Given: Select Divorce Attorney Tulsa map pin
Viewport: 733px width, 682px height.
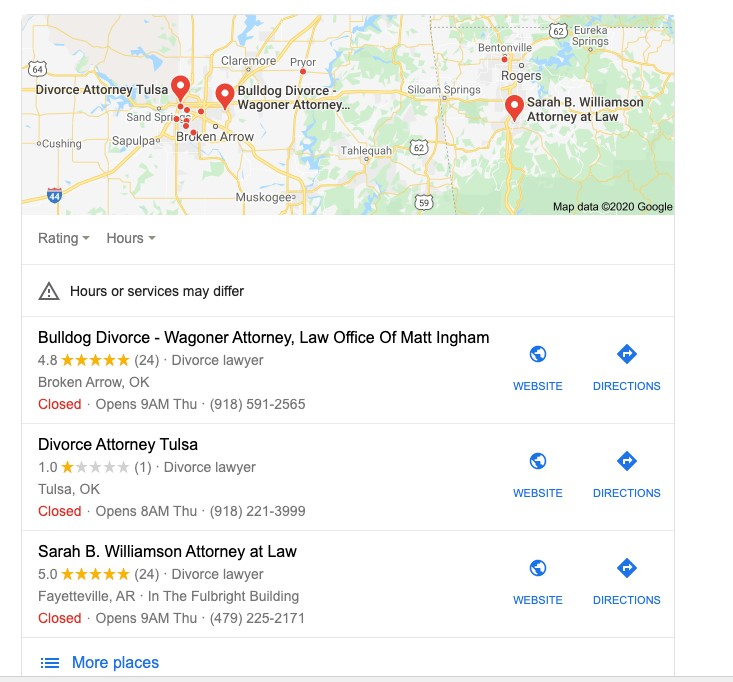Looking at the screenshot, I should pyautogui.click(x=180, y=87).
